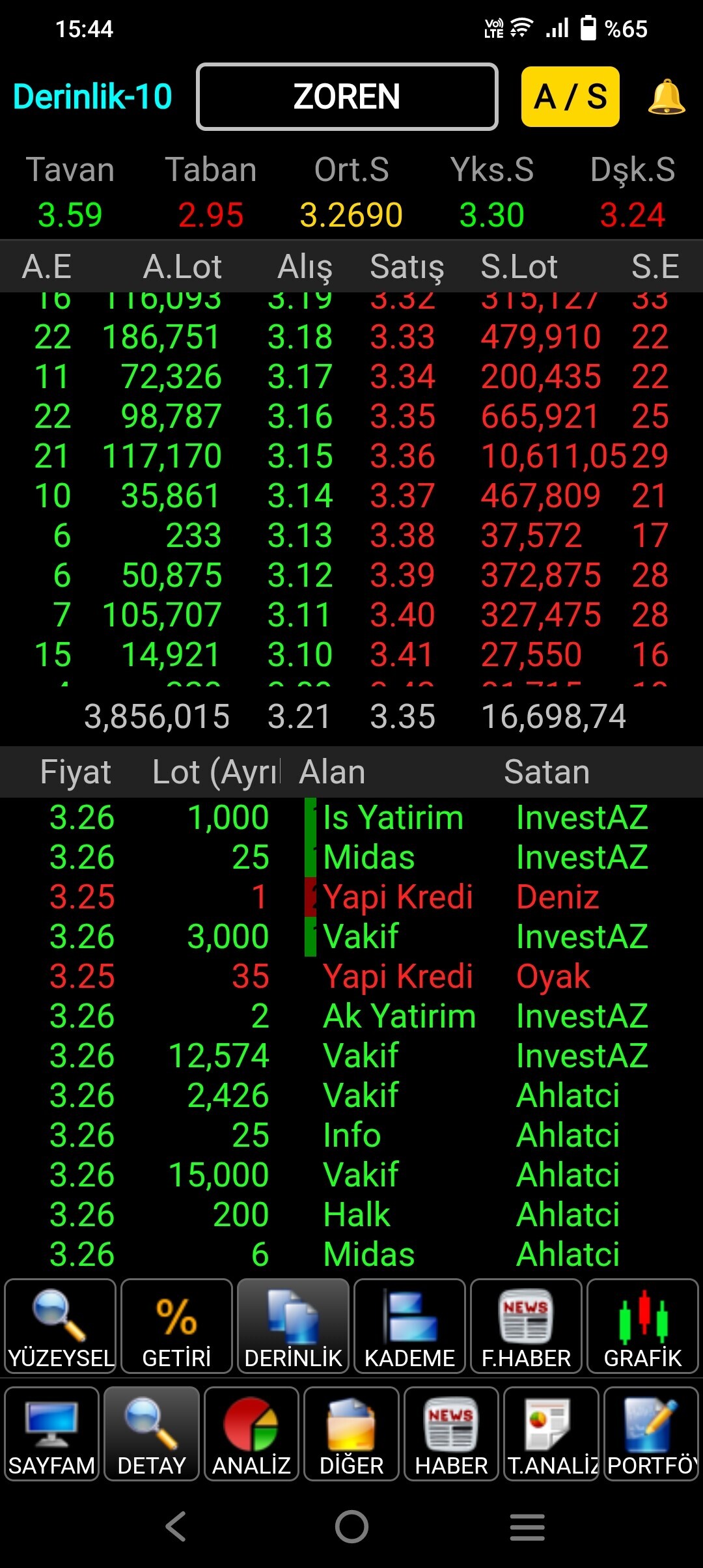Open the ZOREN symbol selector
Image resolution: width=703 pixels, height=1568 pixels.
click(347, 97)
